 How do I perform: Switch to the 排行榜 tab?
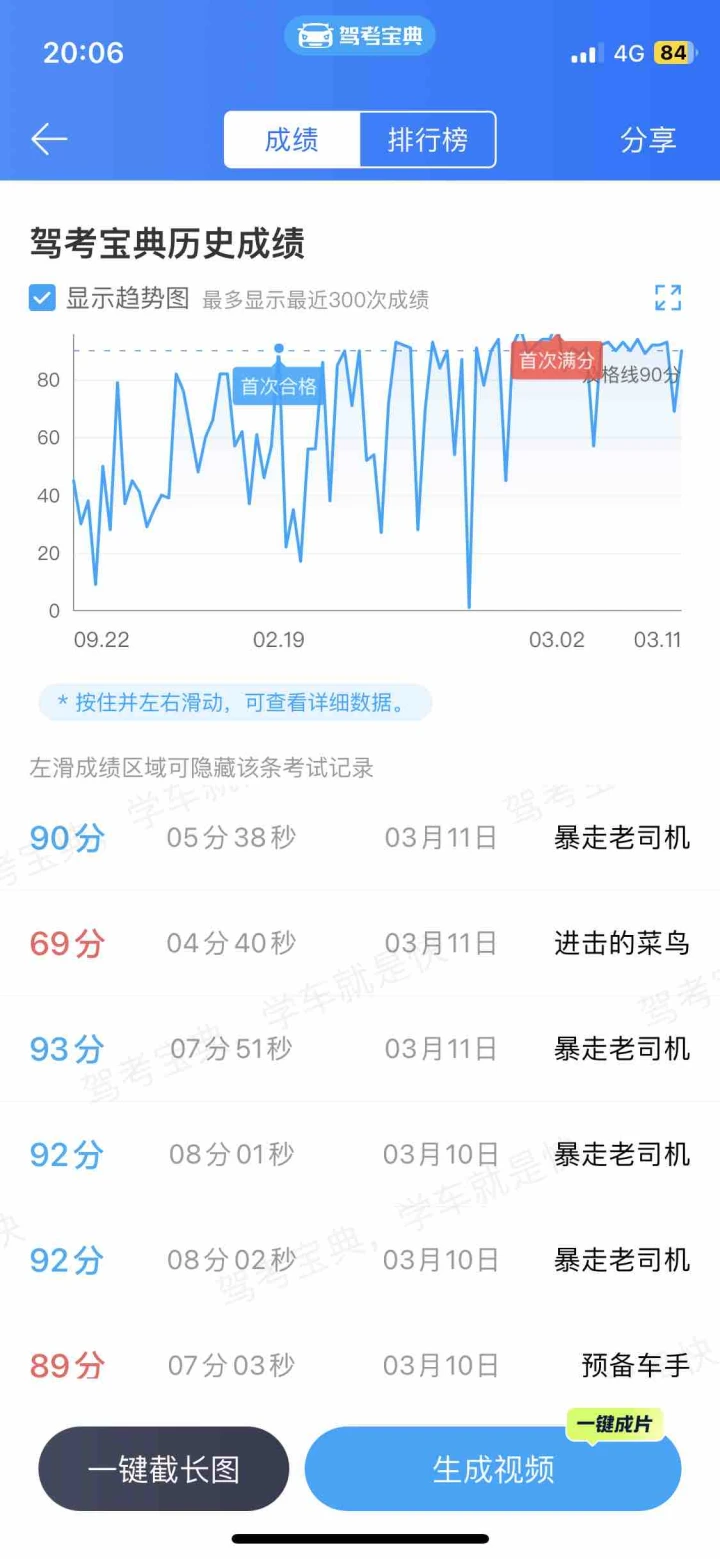click(428, 139)
